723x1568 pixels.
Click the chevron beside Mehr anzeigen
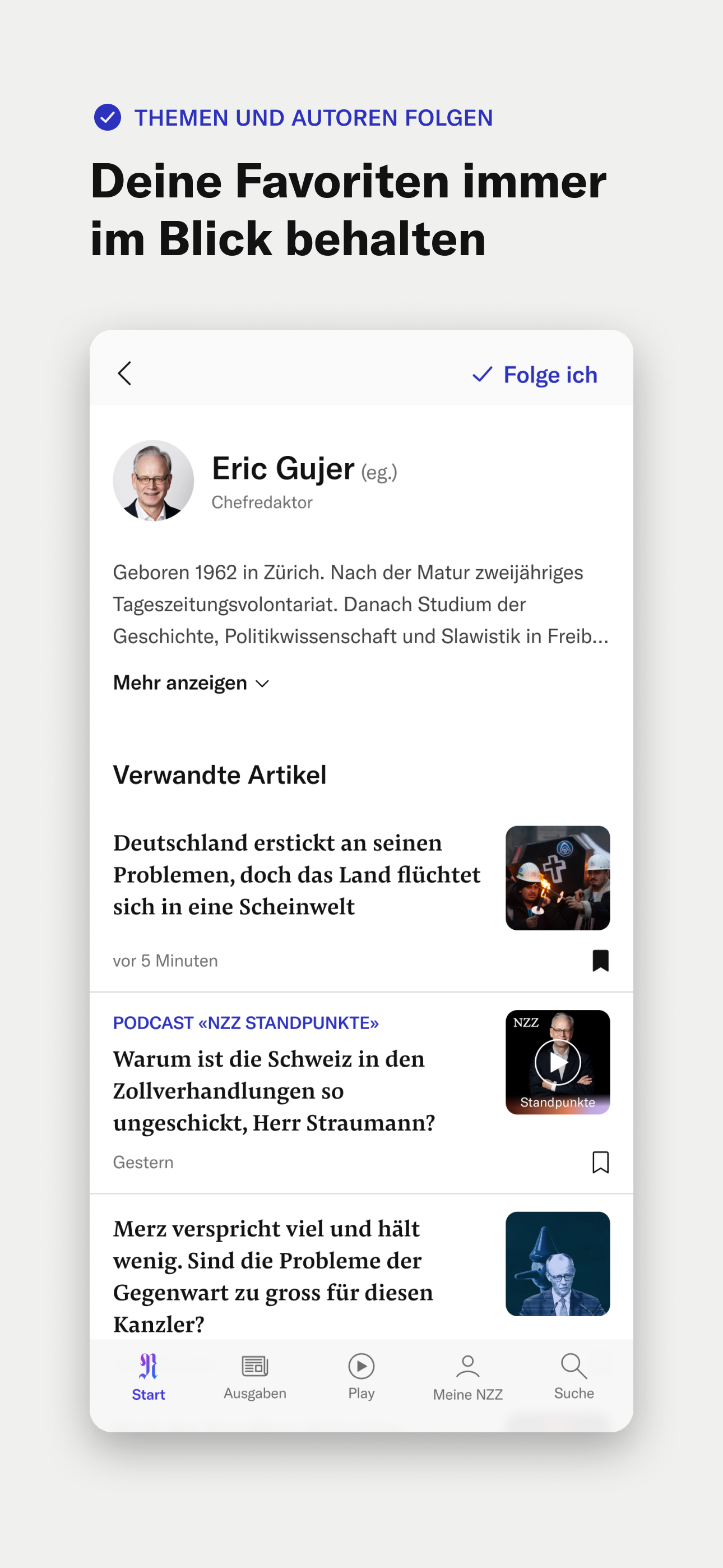click(263, 683)
